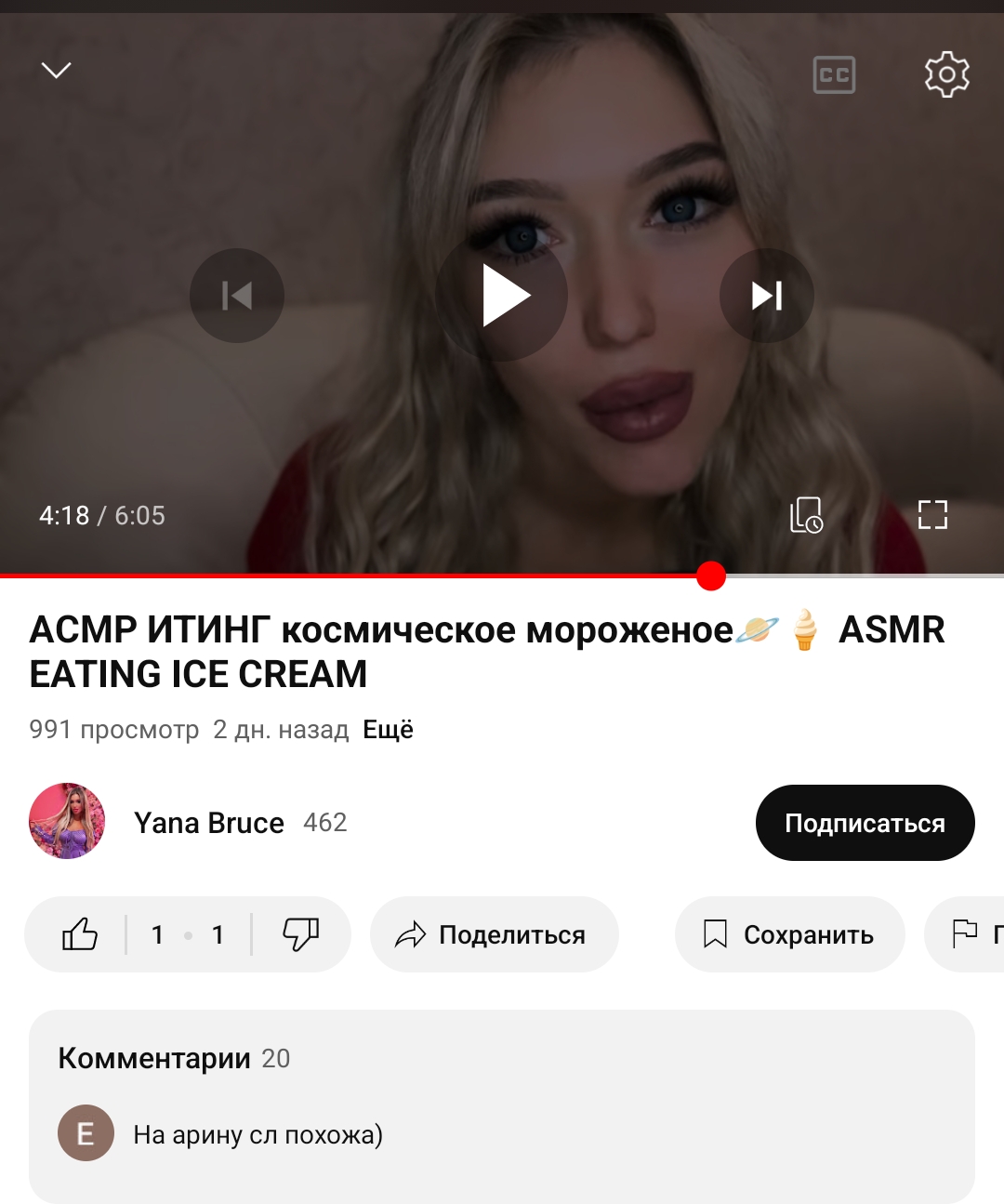
Task: Expand description via Ещё
Action: [388, 730]
